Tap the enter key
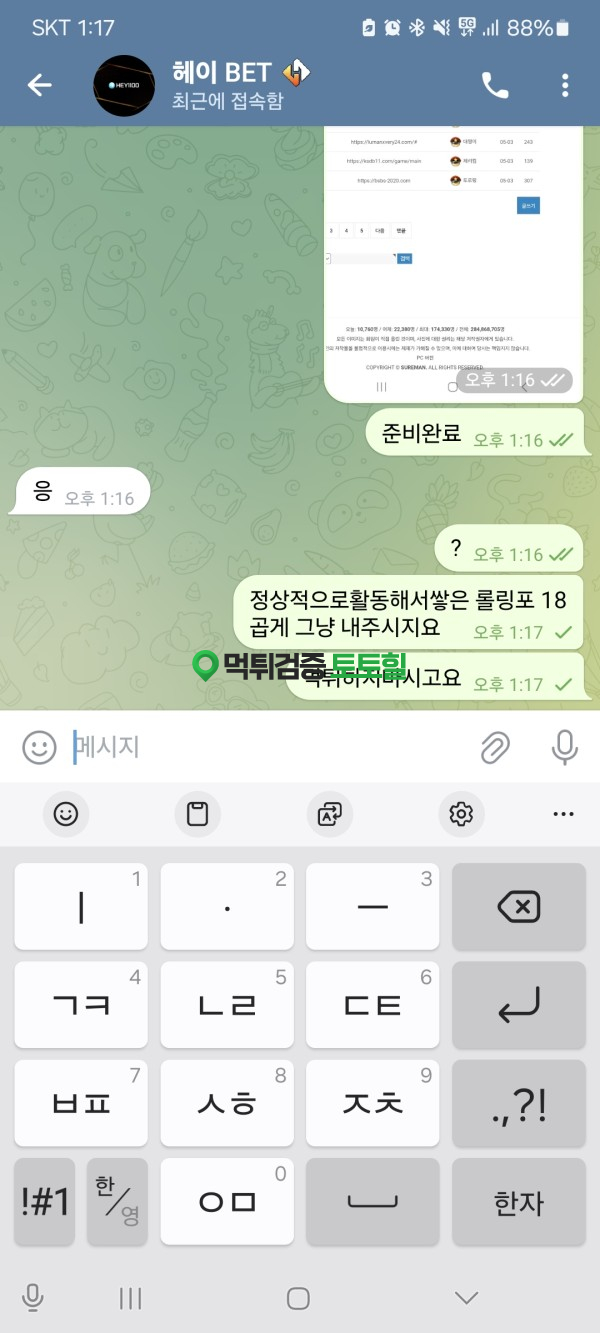 click(x=518, y=1005)
